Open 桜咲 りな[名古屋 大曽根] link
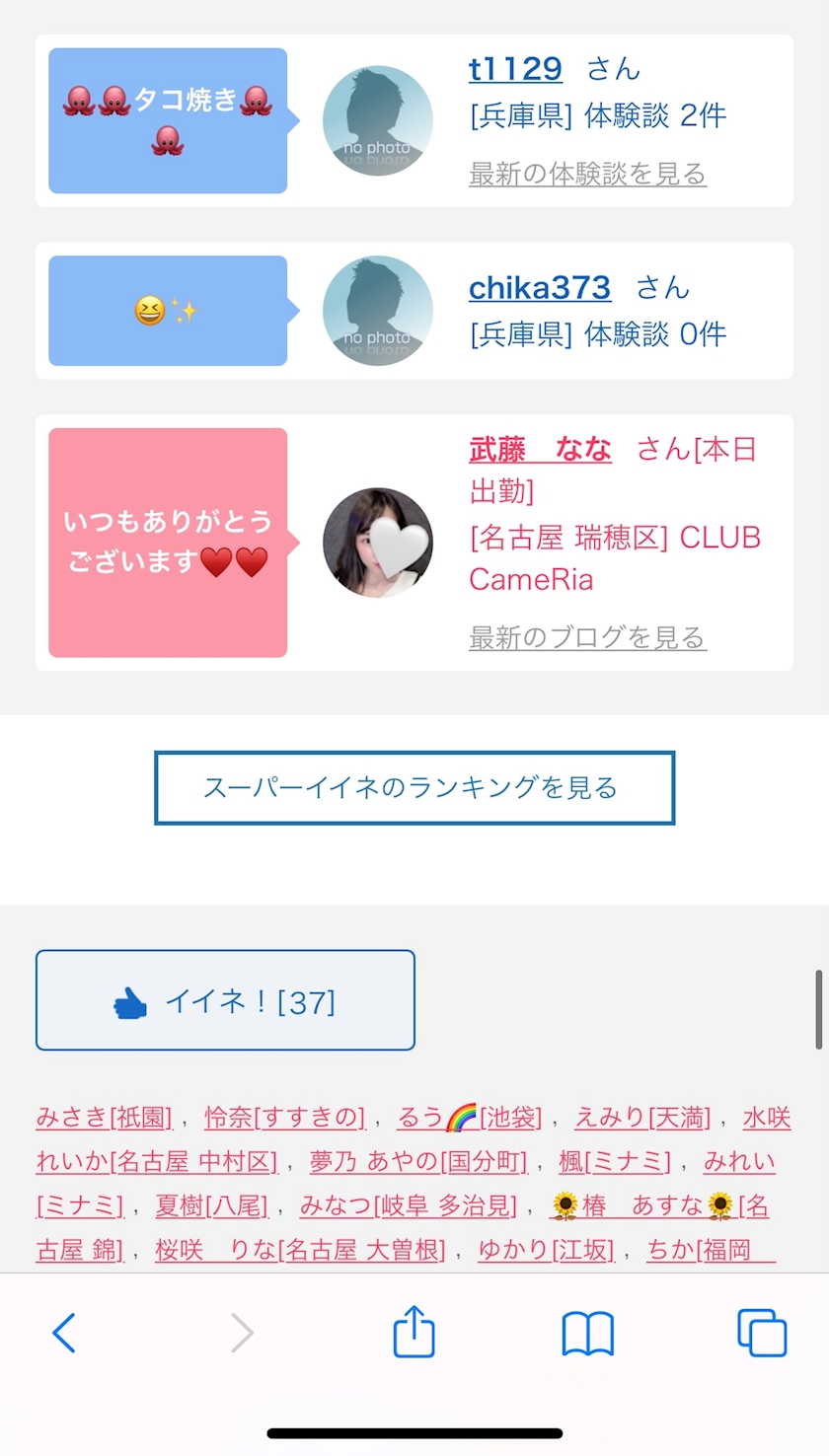 click(300, 1250)
